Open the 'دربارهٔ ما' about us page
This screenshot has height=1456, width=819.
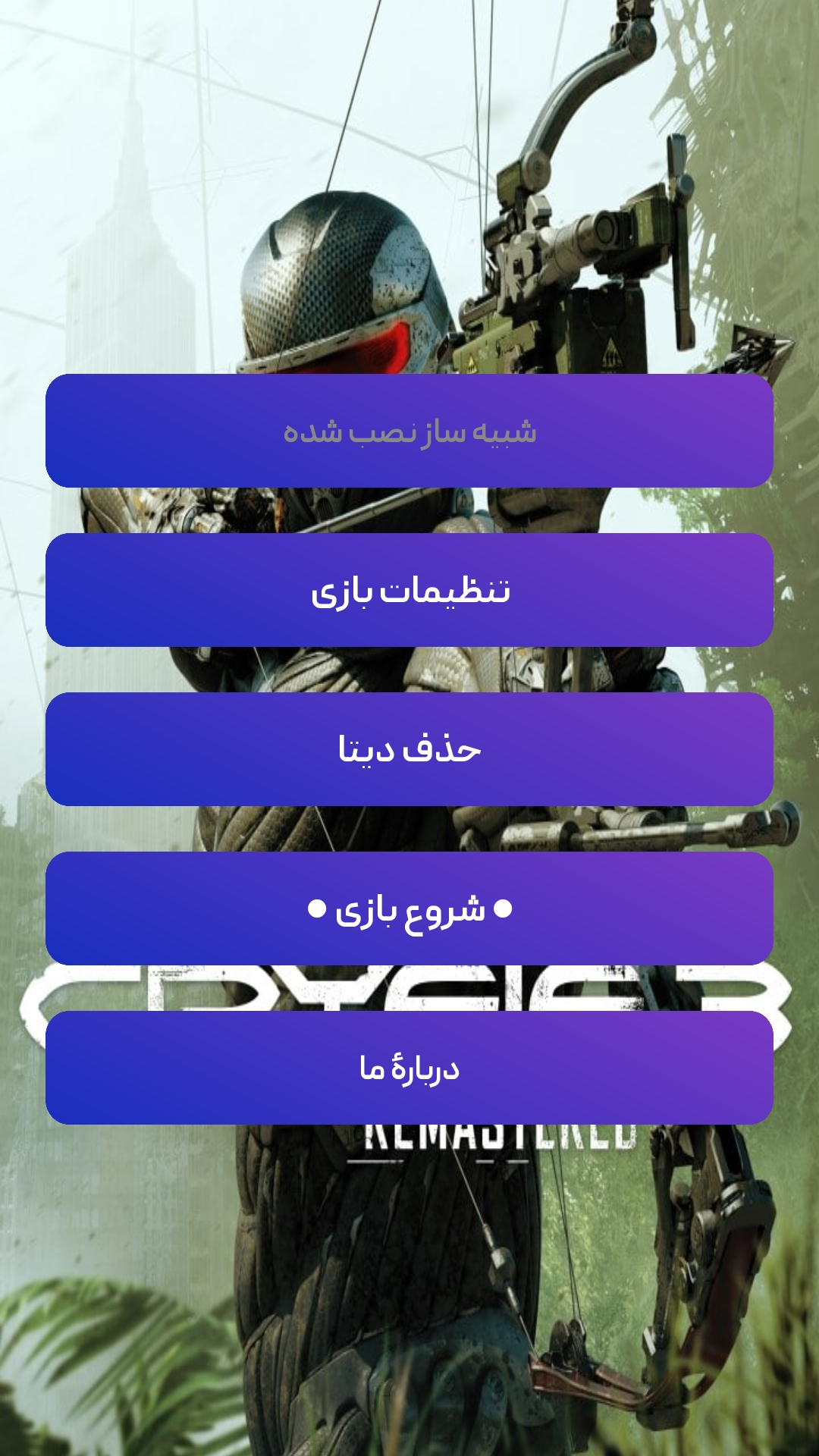[x=409, y=1068]
